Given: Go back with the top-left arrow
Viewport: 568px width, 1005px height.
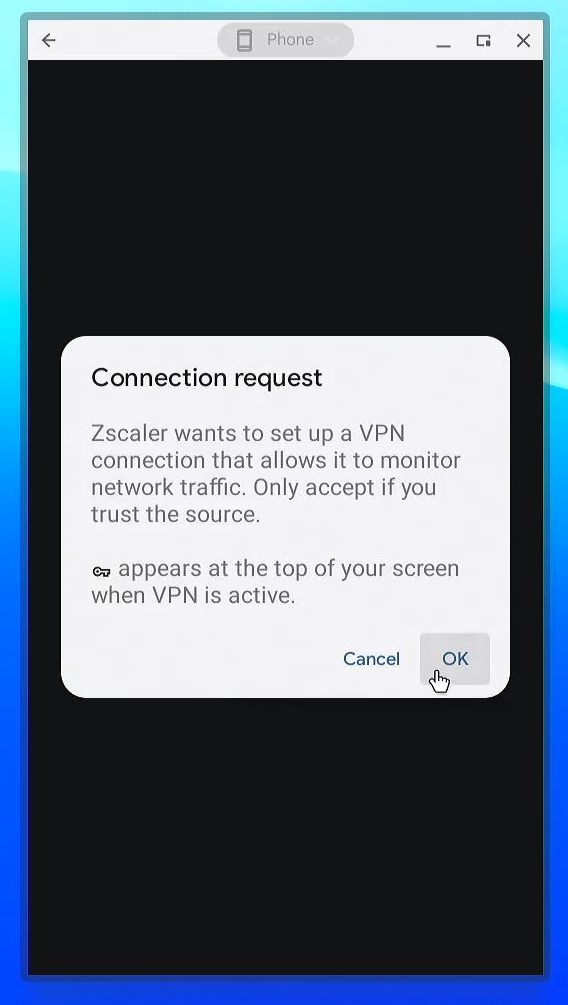Looking at the screenshot, I should [49, 40].
